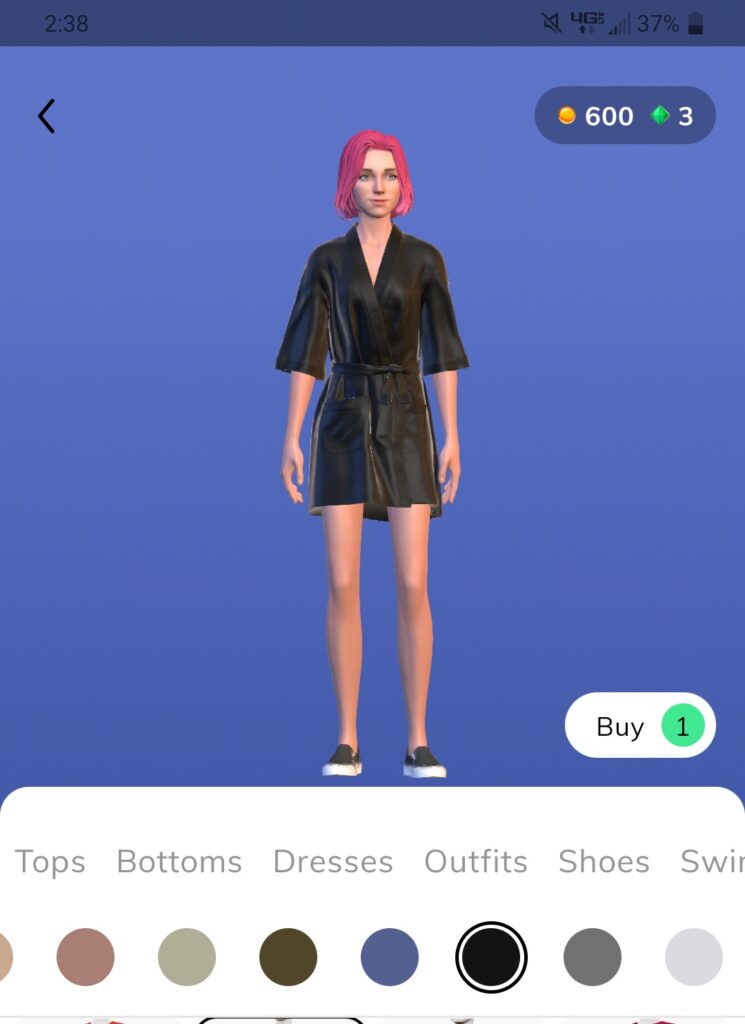Image resolution: width=745 pixels, height=1024 pixels.
Task: Show the Dresses category
Action: (333, 862)
